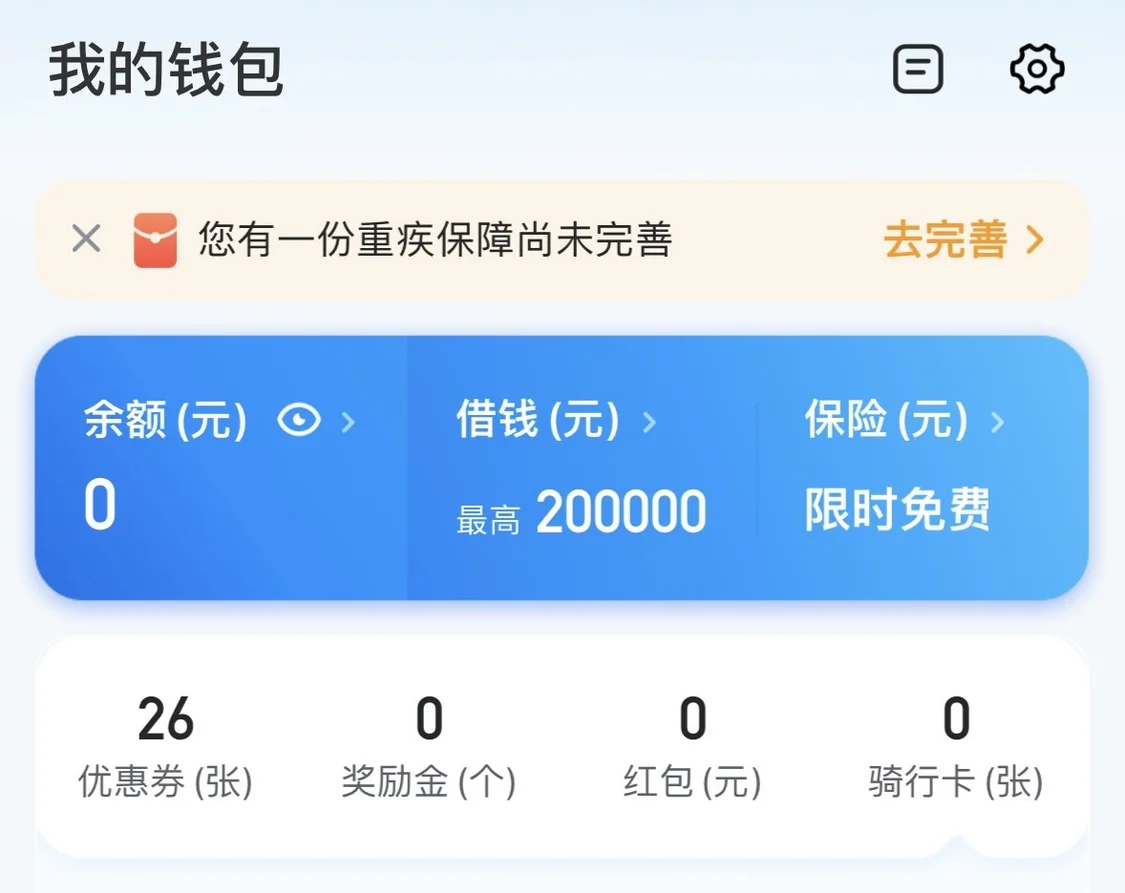
Task: Open 余额 balance details
Action: [x=165, y=422]
